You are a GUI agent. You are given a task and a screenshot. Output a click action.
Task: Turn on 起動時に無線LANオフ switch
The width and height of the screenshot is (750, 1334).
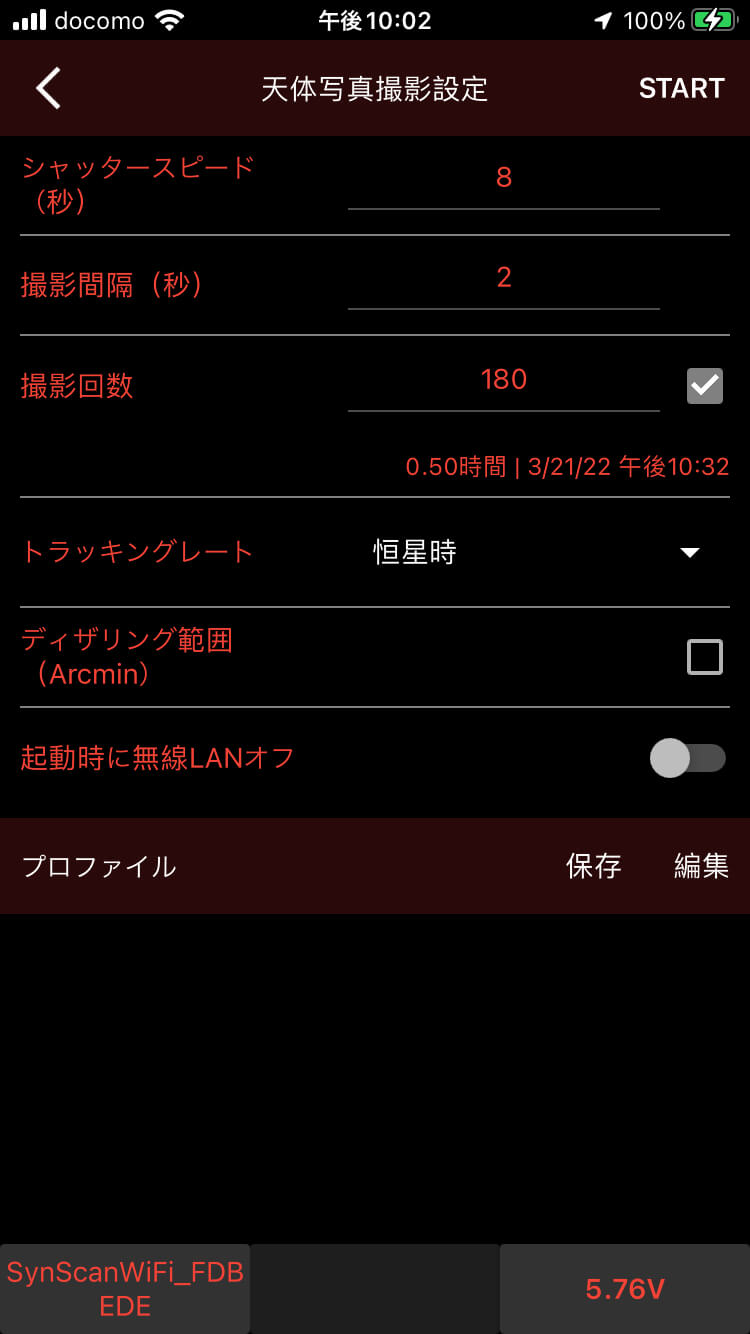click(x=687, y=758)
